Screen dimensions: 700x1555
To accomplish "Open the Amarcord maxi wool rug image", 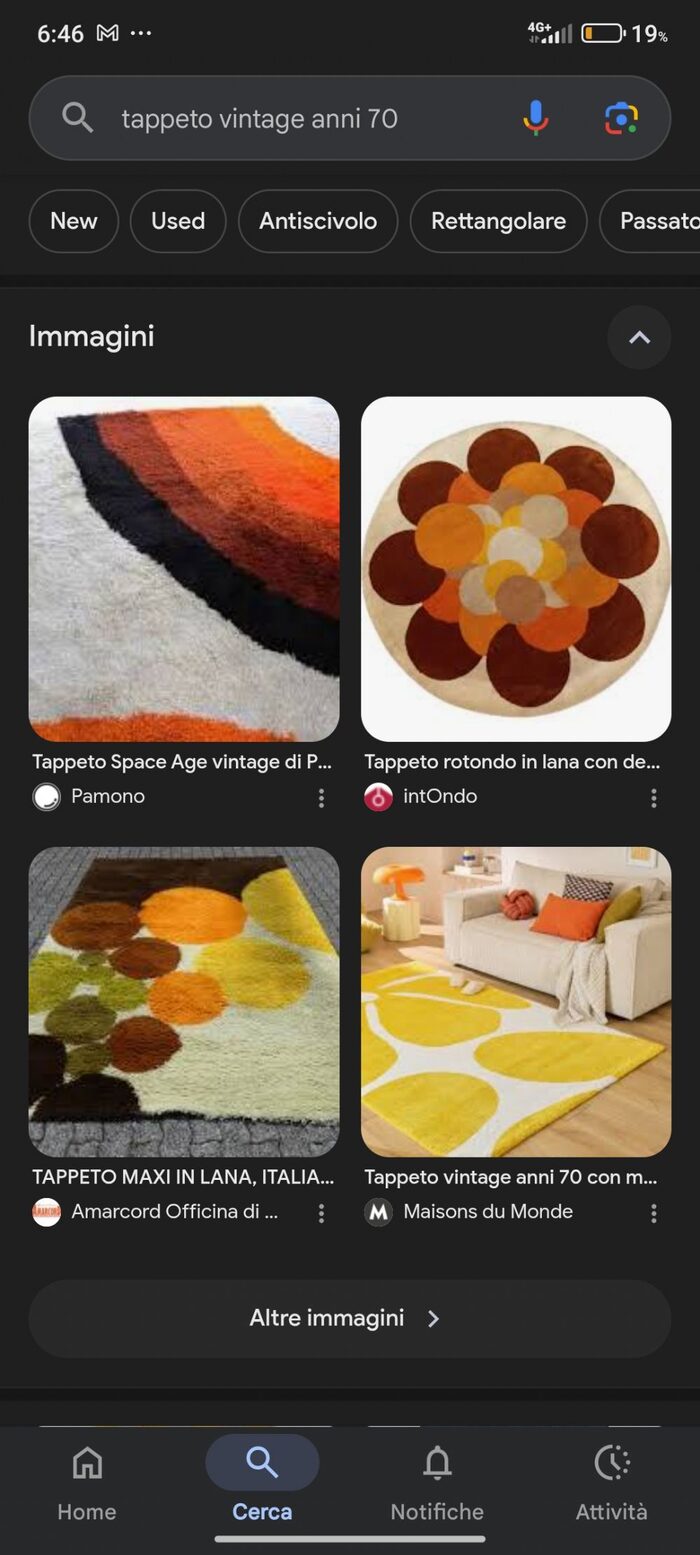I will click(184, 1002).
